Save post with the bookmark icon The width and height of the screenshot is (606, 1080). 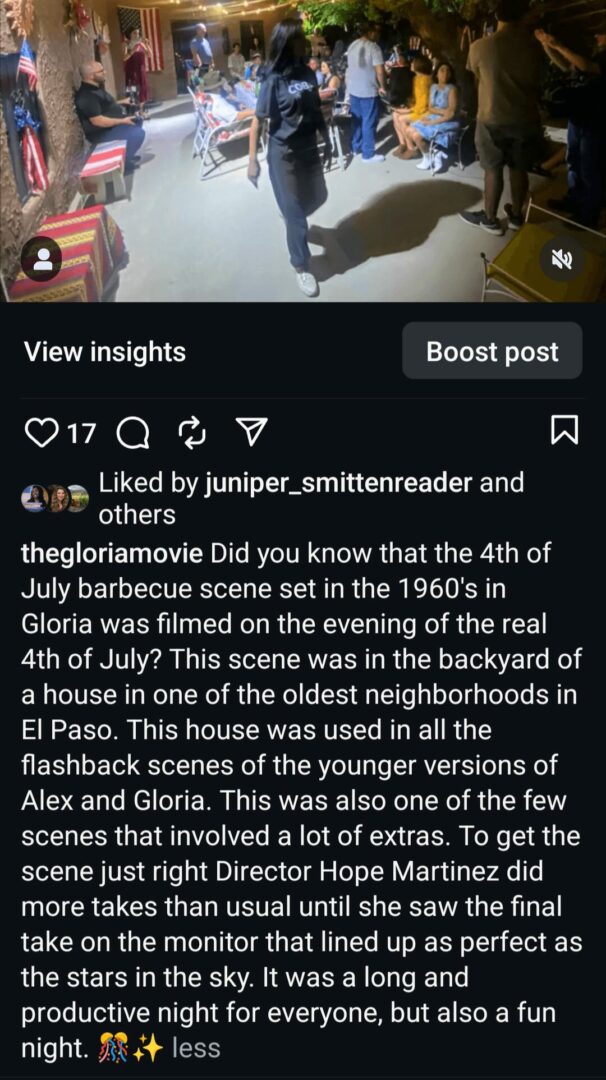564,431
